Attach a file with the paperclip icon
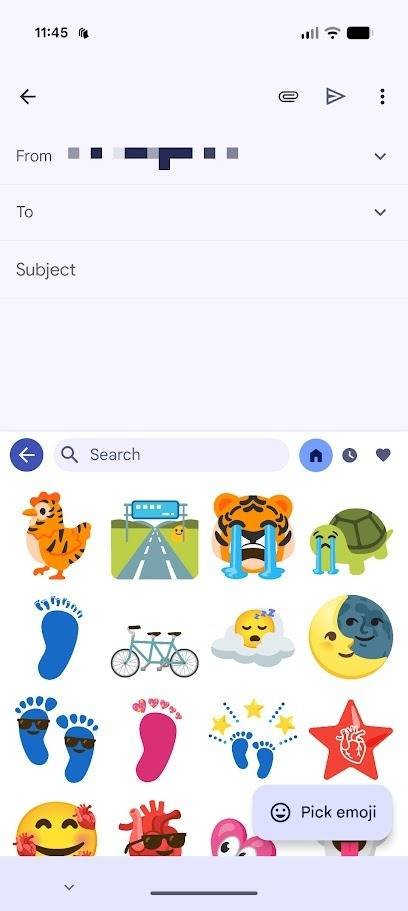The width and height of the screenshot is (408, 911). [288, 96]
